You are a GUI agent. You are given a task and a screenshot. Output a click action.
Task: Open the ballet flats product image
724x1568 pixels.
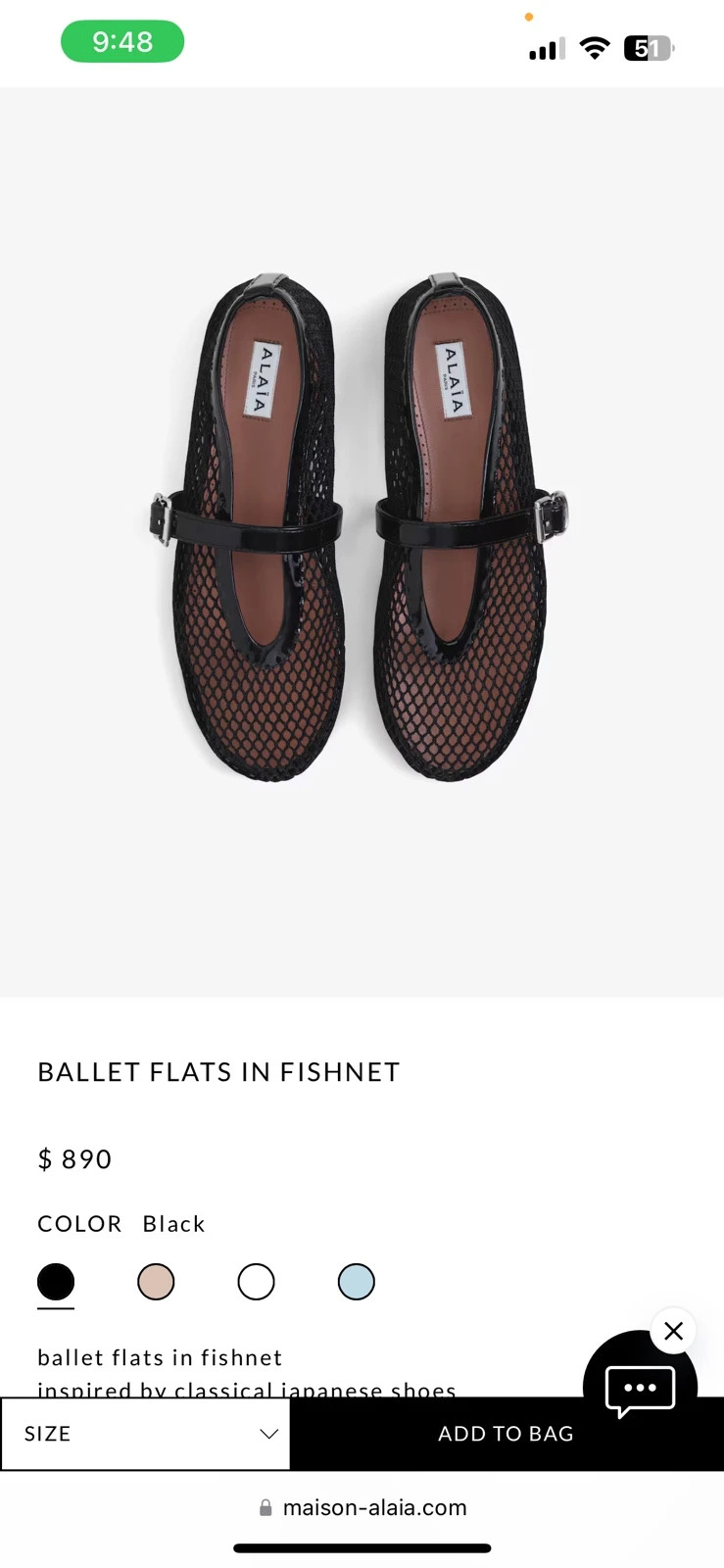pos(362,542)
